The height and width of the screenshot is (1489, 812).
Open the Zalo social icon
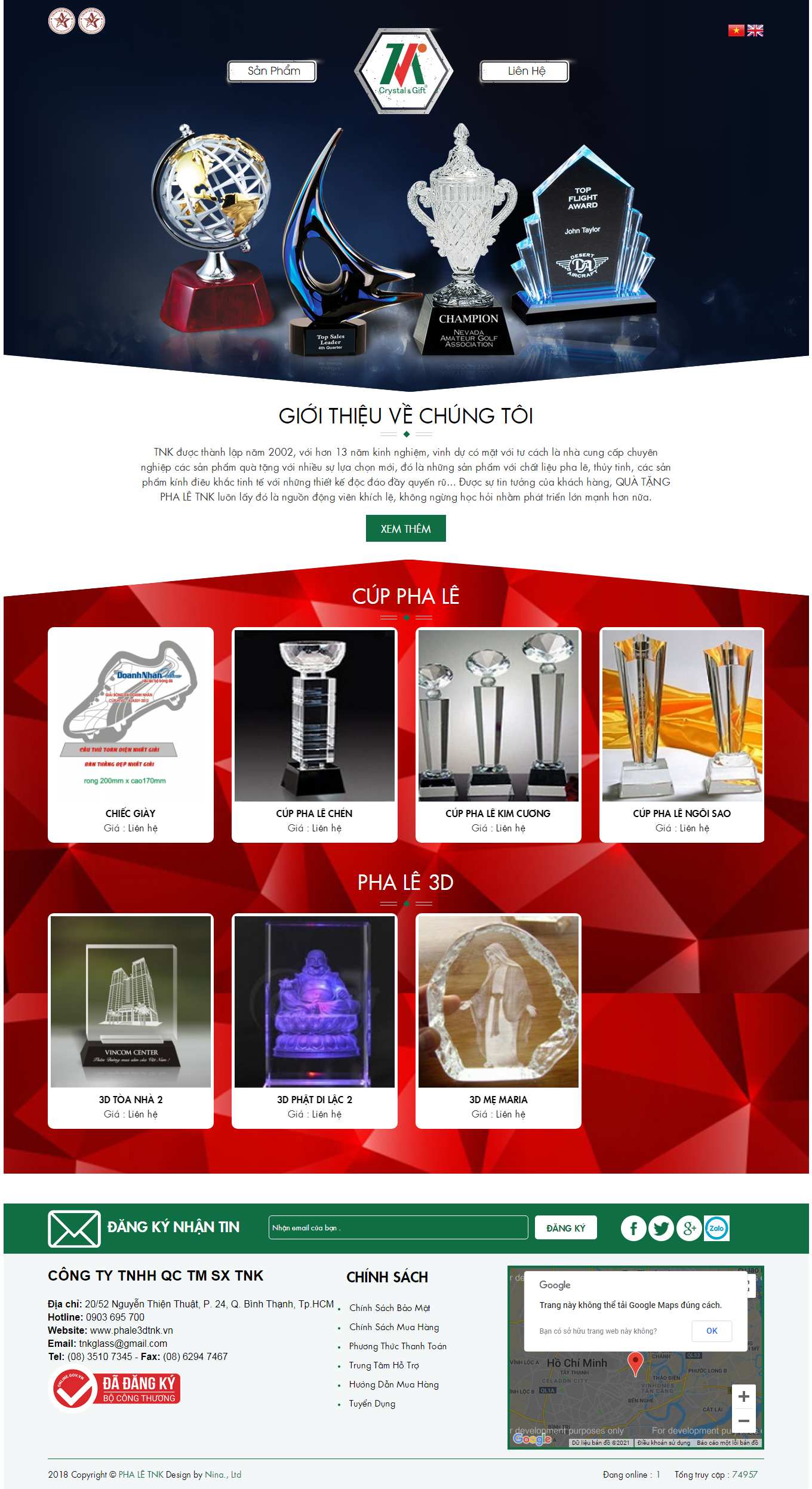click(x=716, y=1229)
